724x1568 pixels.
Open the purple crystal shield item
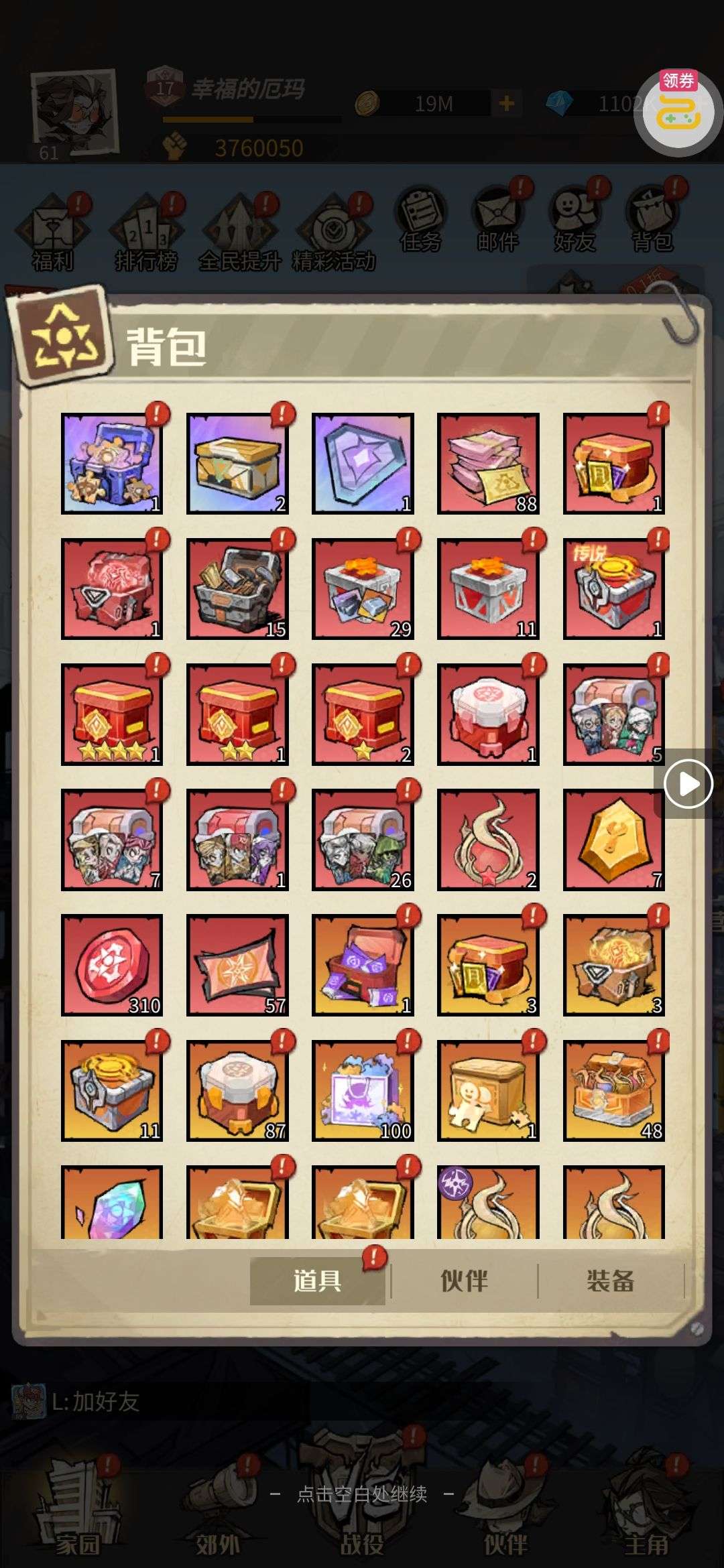(363, 464)
